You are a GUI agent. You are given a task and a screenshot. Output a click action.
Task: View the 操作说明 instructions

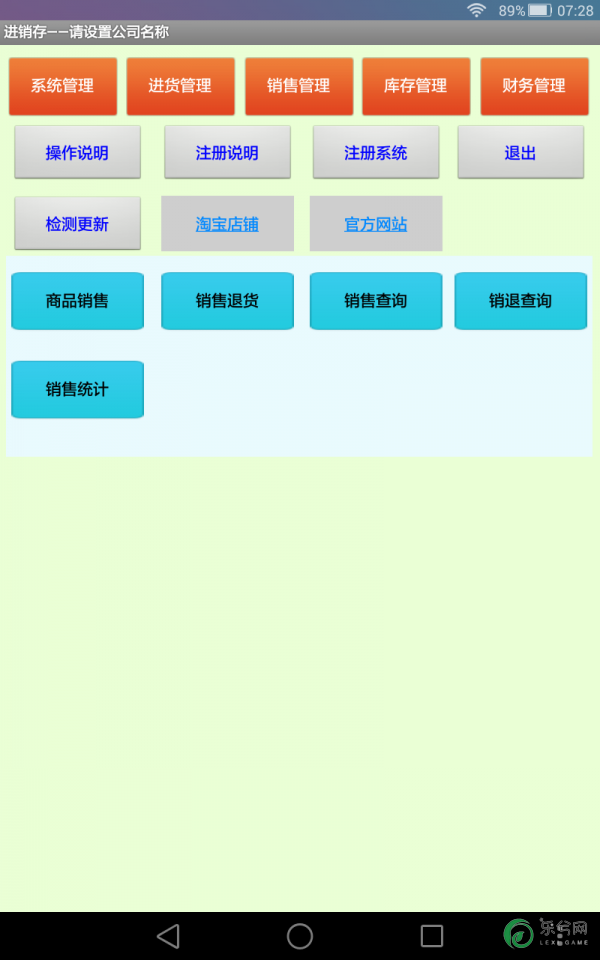tap(77, 152)
